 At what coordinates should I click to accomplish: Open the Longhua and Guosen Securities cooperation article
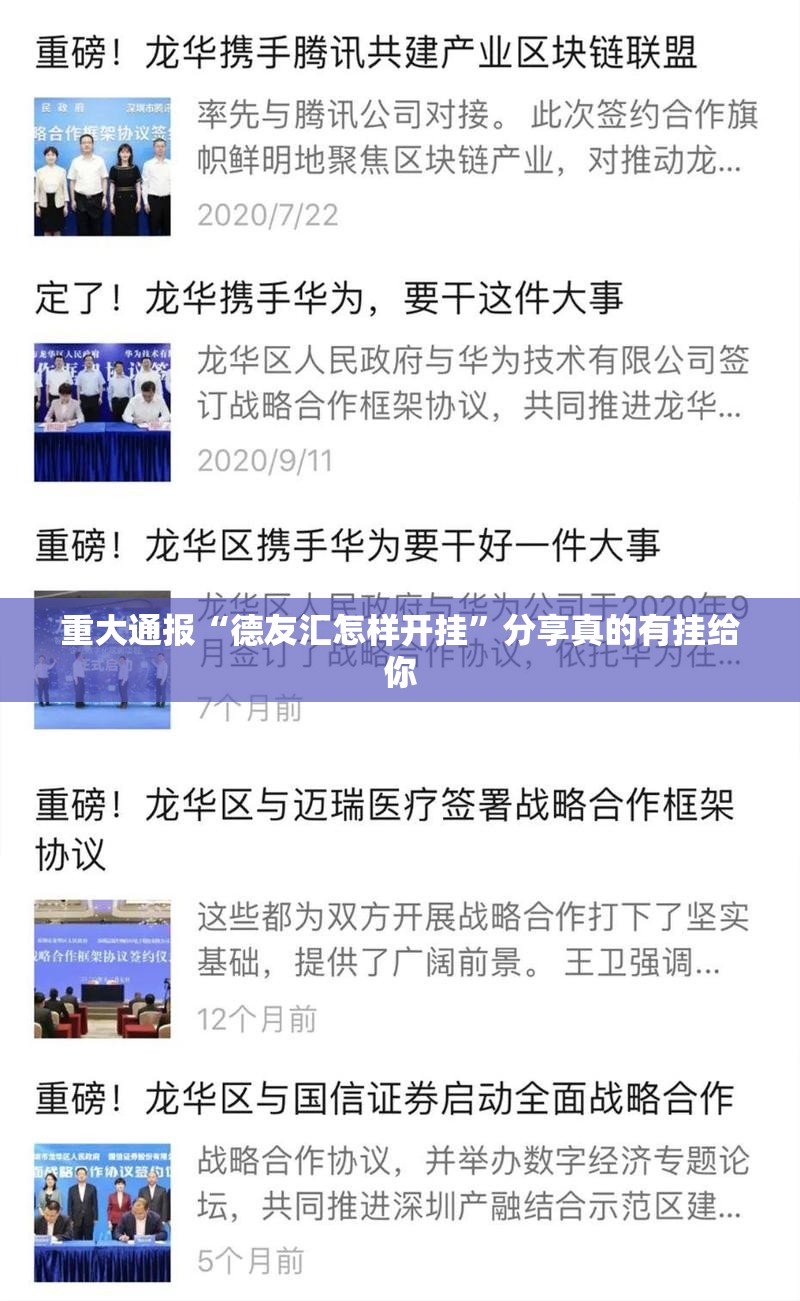point(385,1097)
